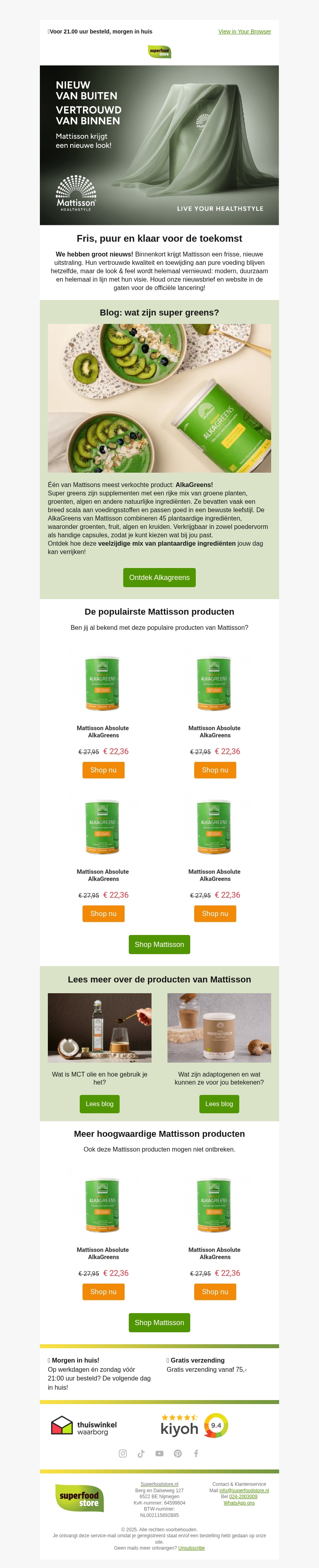Screen dimensions: 319x1568
Task: Open the super greens blog image
Action: pyautogui.click(x=159, y=398)
